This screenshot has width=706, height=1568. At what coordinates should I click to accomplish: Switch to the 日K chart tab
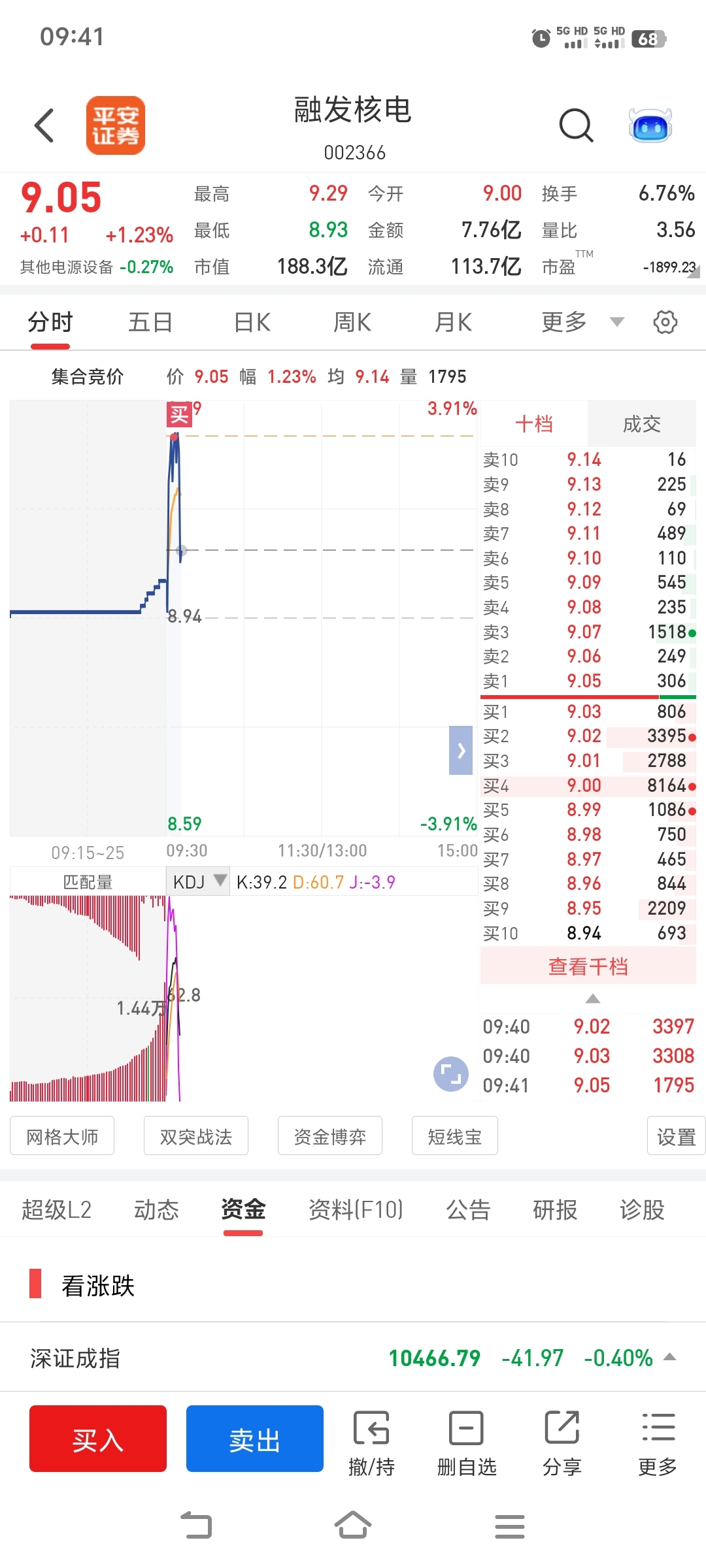click(252, 322)
